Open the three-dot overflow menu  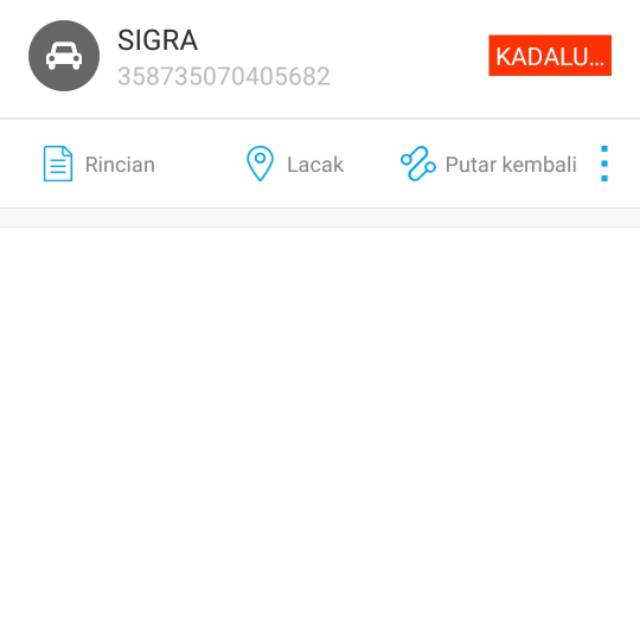click(x=604, y=164)
